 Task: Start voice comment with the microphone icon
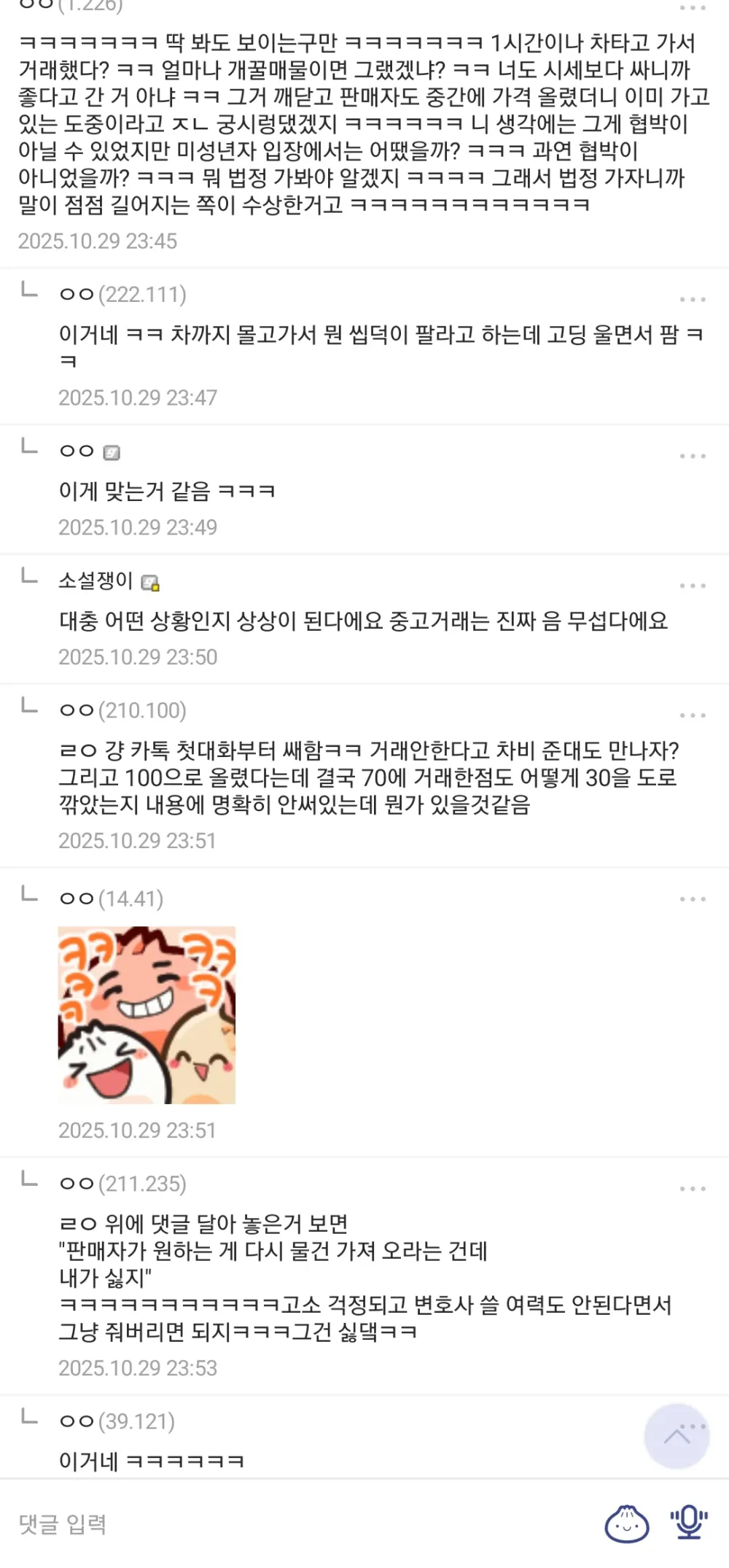coord(689,1524)
